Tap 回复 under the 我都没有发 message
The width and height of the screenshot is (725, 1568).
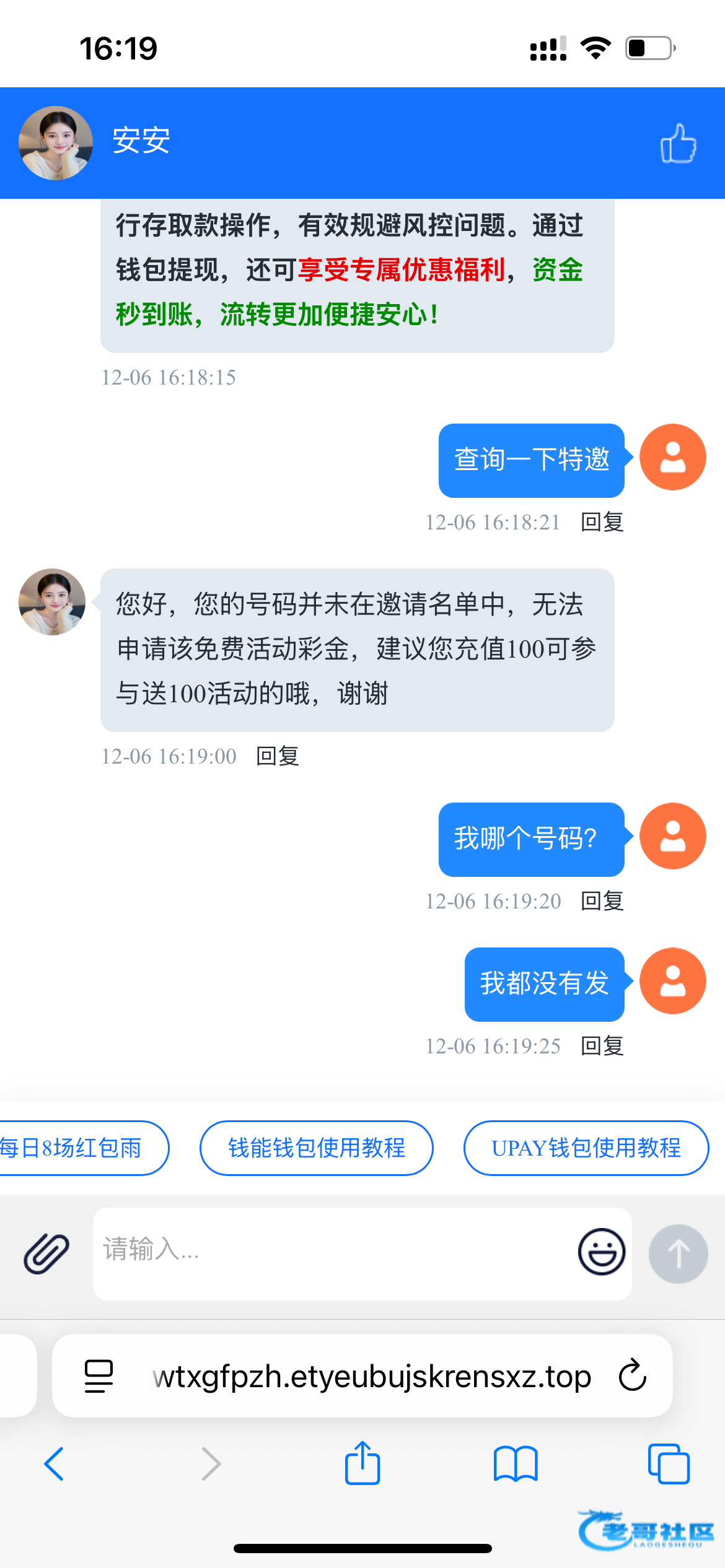602,1046
